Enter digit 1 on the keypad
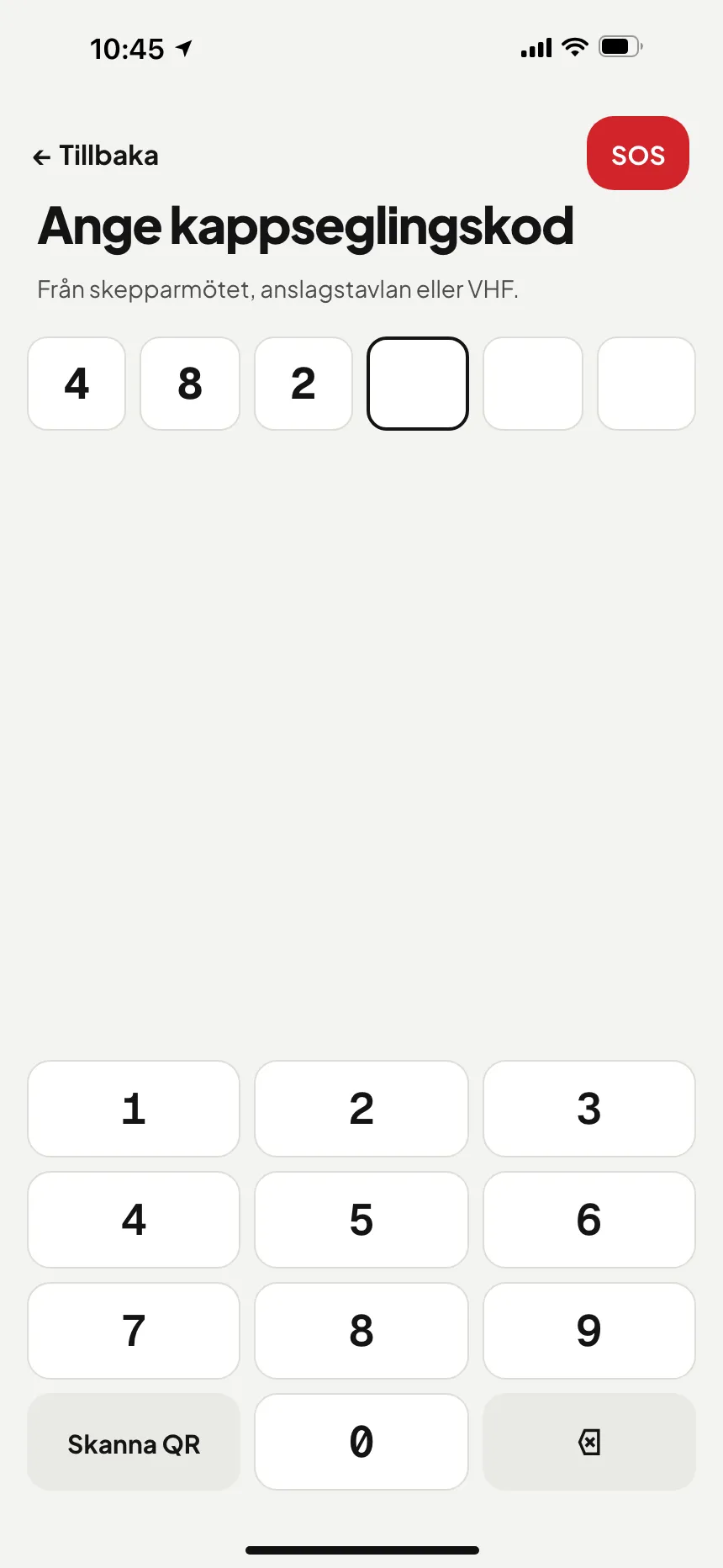Screen dimensions: 723x1568 pyautogui.click(x=134, y=1109)
